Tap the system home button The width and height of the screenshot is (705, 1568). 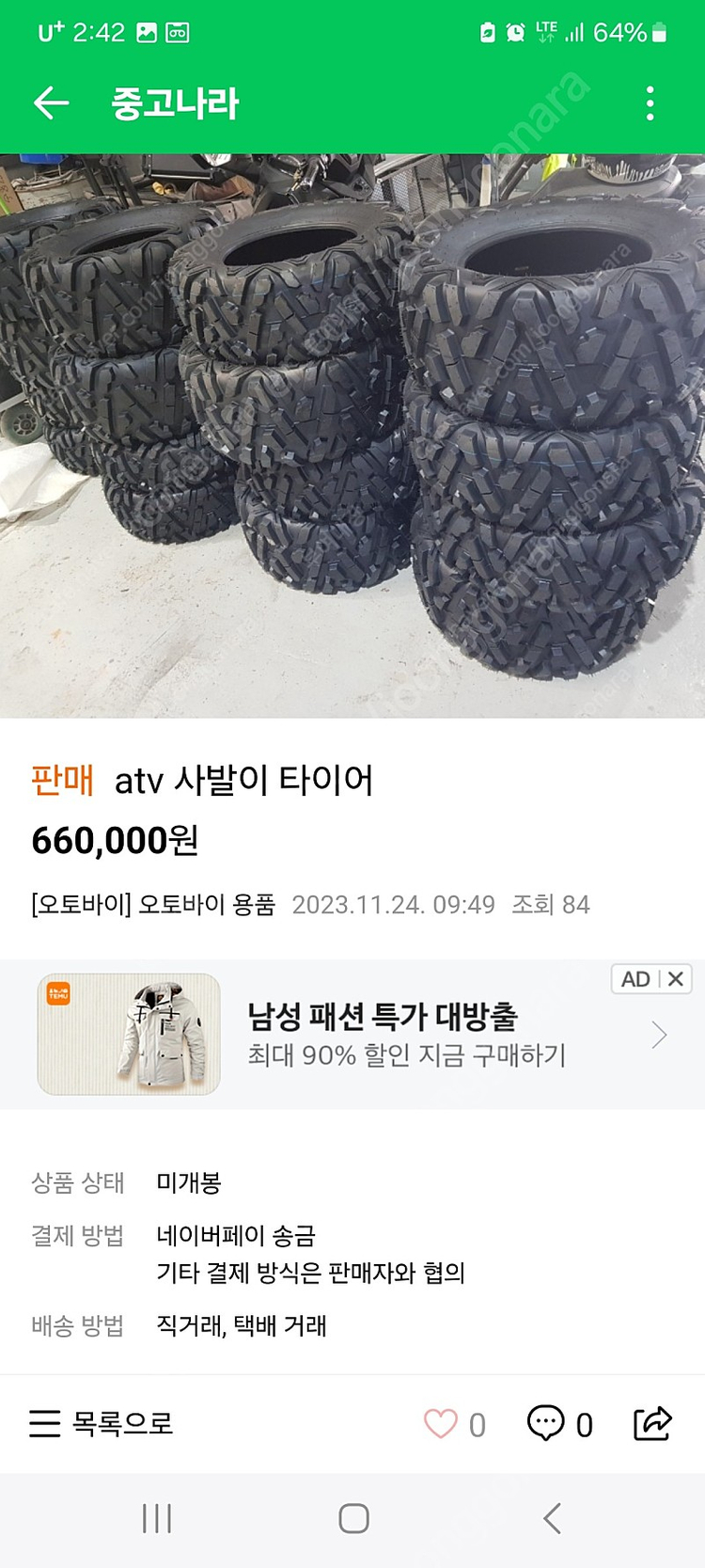pyautogui.click(x=353, y=1518)
